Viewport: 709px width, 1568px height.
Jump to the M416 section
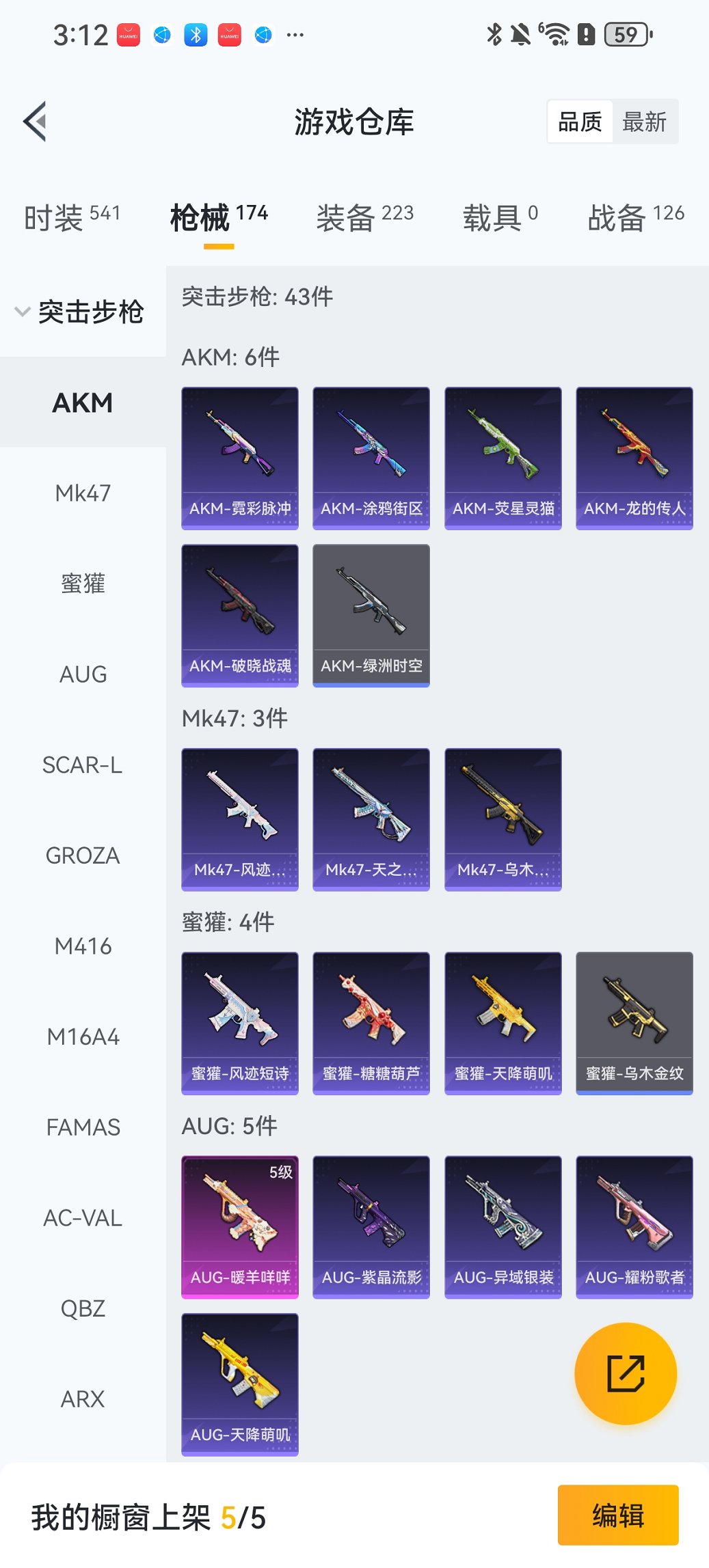[82, 946]
